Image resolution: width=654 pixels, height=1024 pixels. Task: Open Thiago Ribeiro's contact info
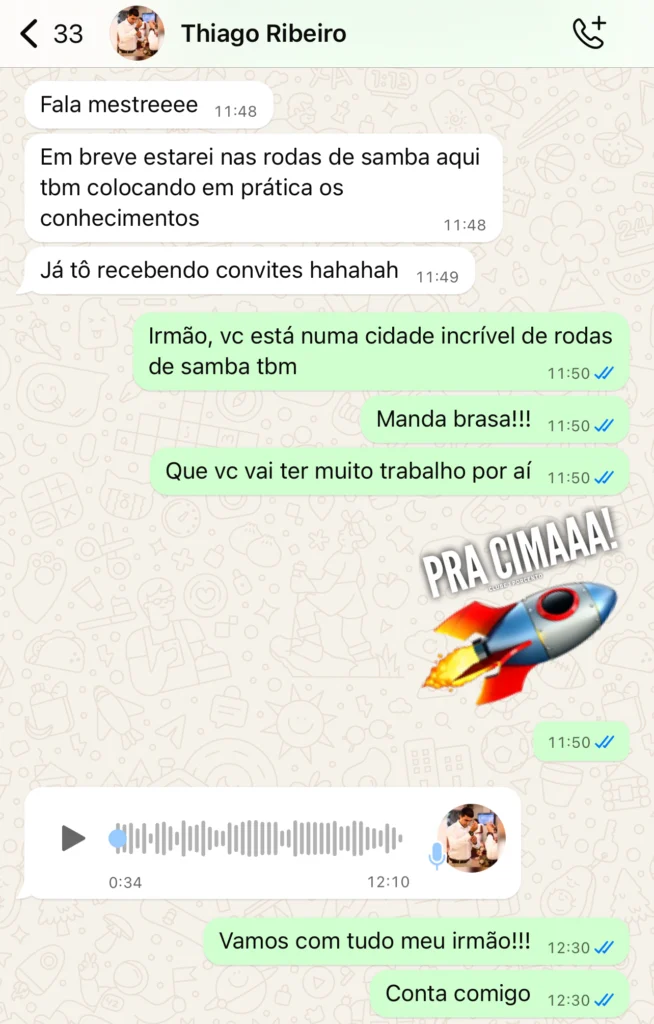(x=263, y=34)
